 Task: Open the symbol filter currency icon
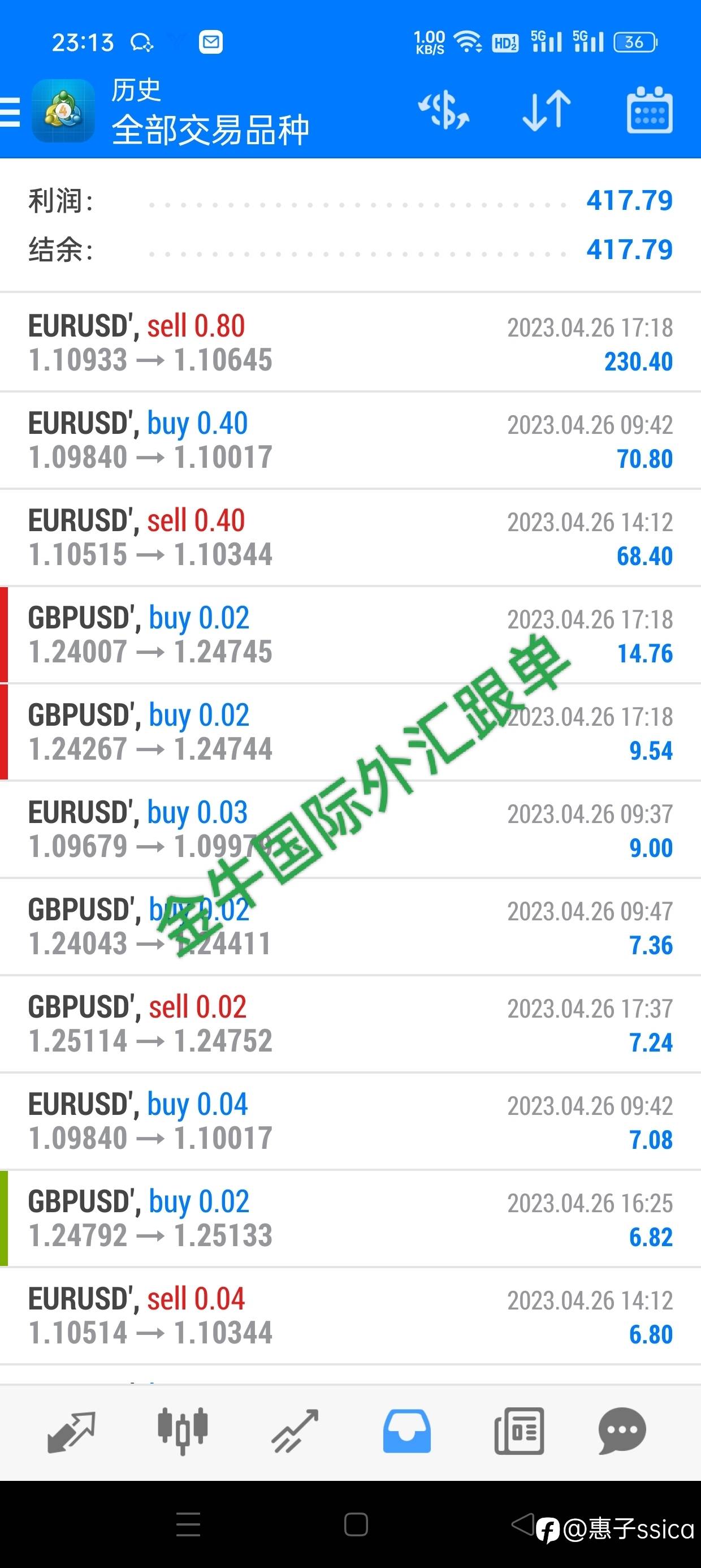point(444,110)
